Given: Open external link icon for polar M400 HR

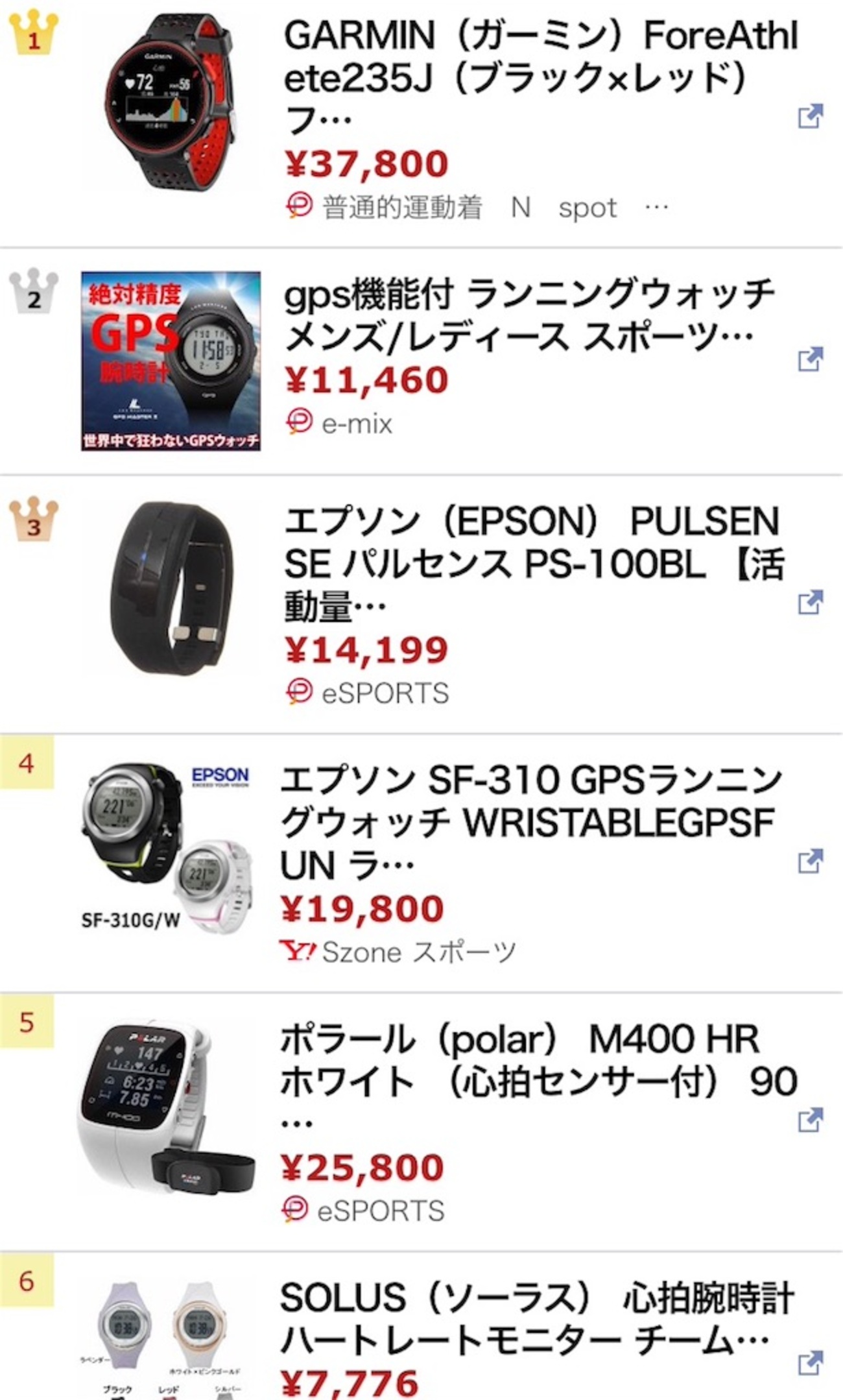Looking at the screenshot, I should [x=810, y=1120].
